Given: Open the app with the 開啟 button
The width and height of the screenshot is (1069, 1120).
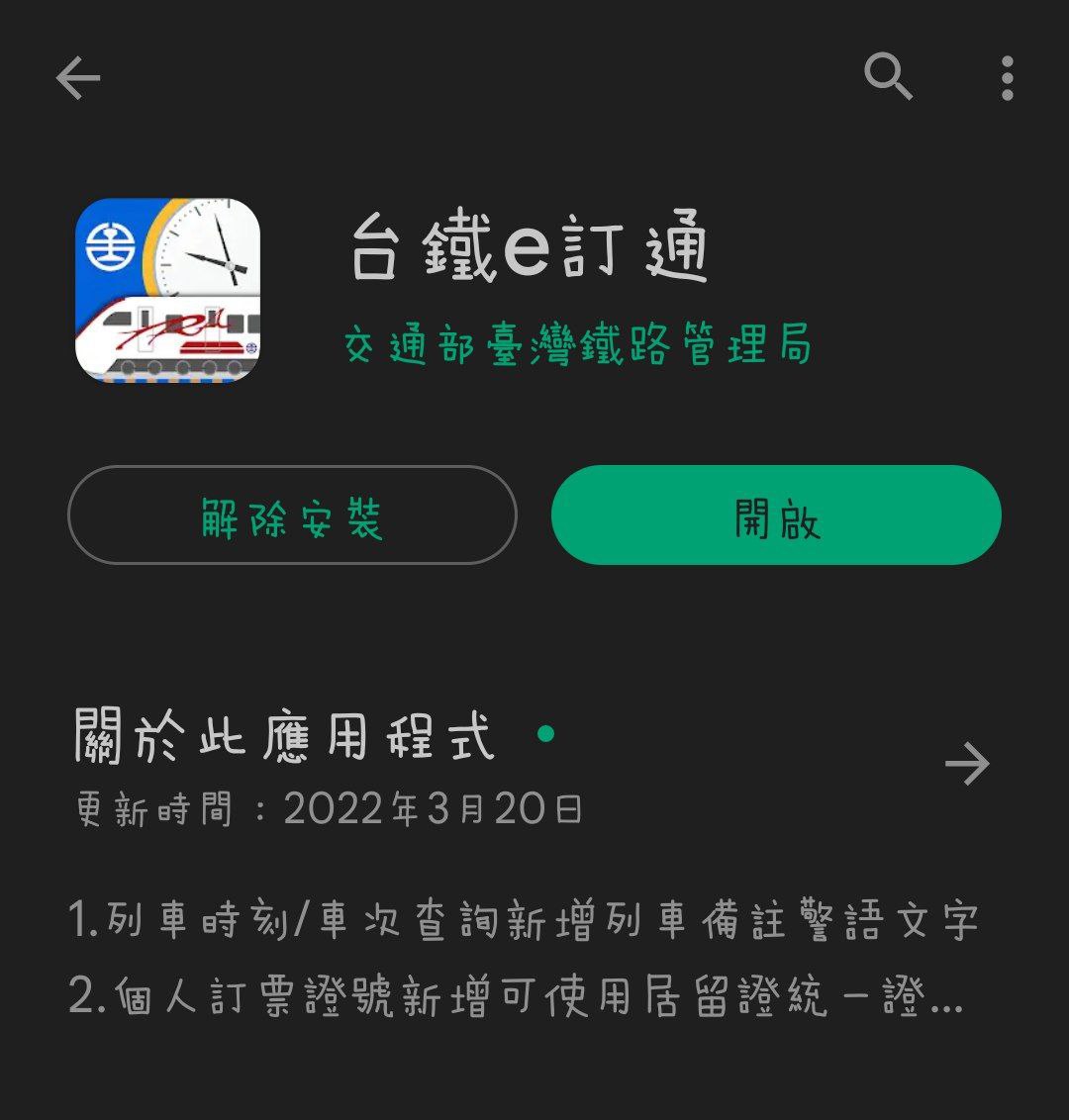Looking at the screenshot, I should coord(776,515).
